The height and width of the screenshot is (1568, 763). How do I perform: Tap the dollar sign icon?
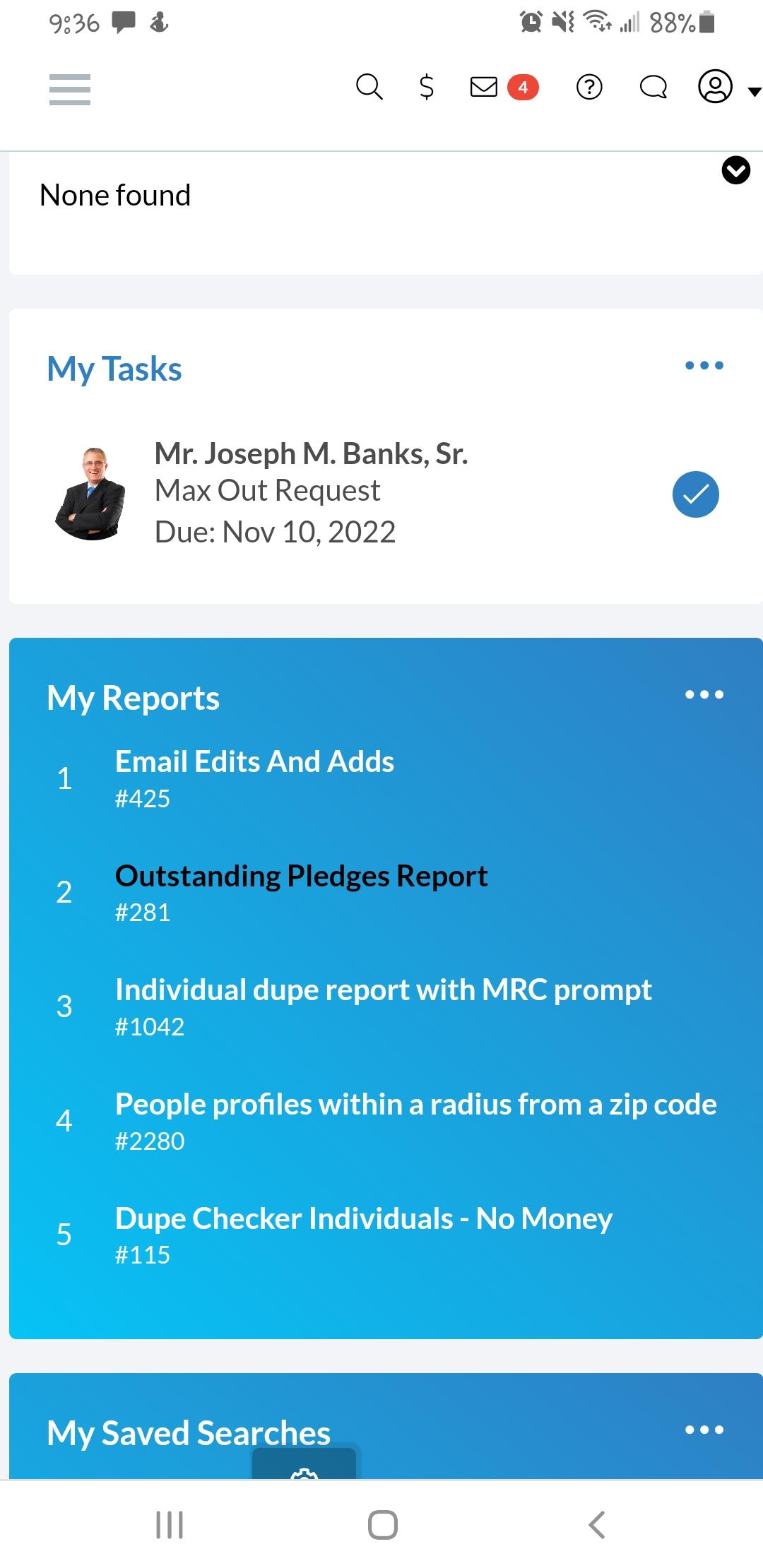[x=426, y=87]
